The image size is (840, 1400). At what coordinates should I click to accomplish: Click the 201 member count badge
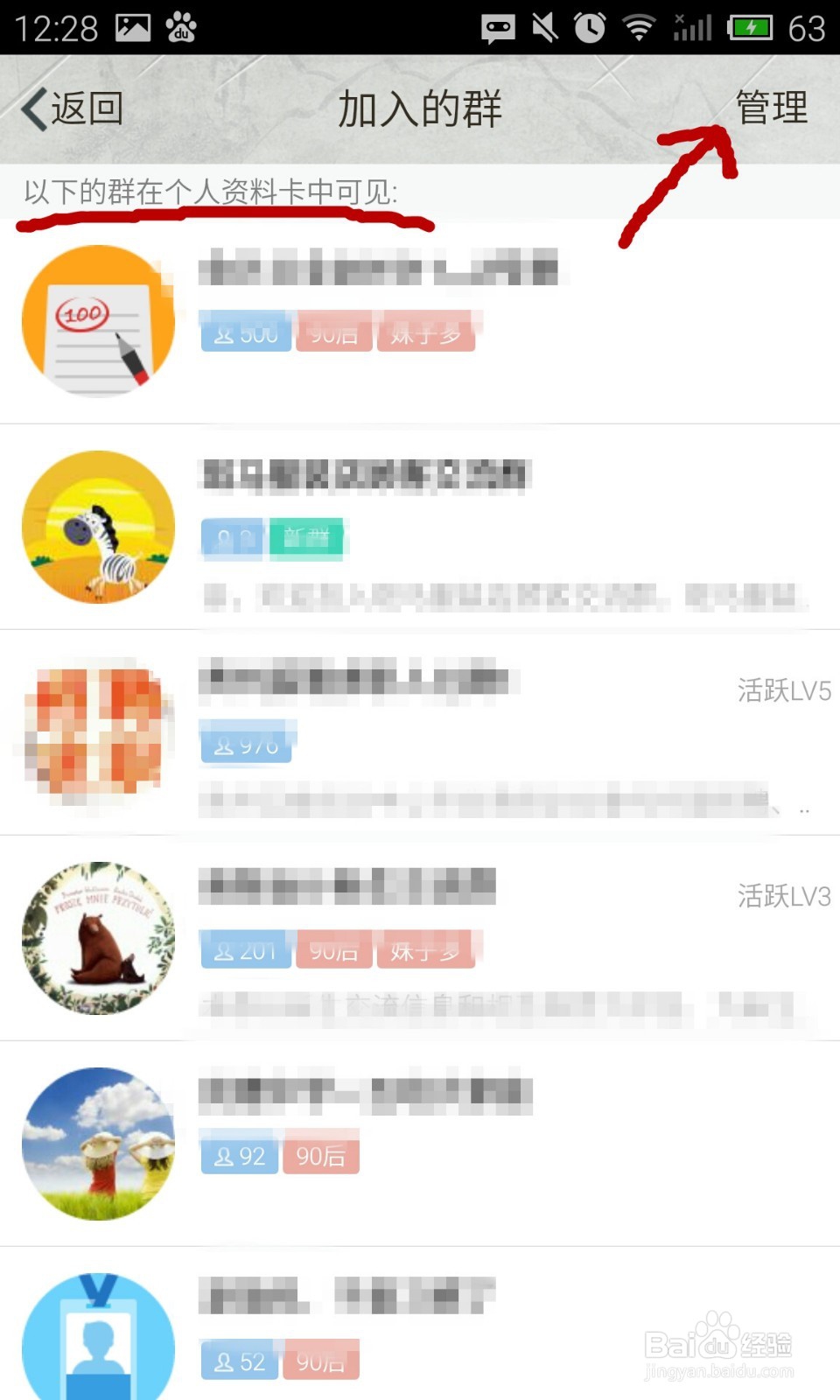[x=245, y=952]
